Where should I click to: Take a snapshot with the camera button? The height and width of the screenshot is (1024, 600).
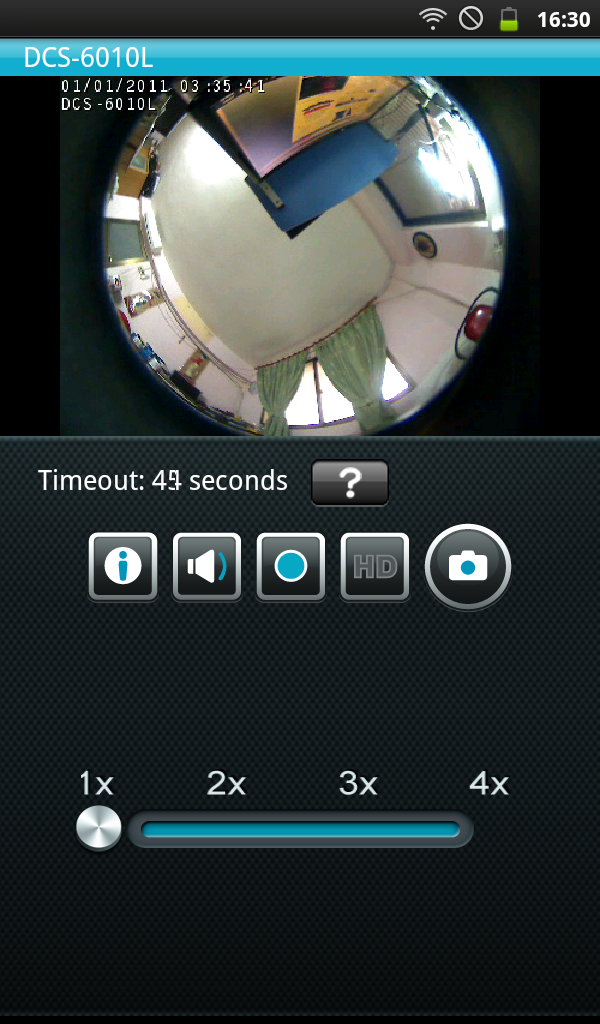(468, 567)
